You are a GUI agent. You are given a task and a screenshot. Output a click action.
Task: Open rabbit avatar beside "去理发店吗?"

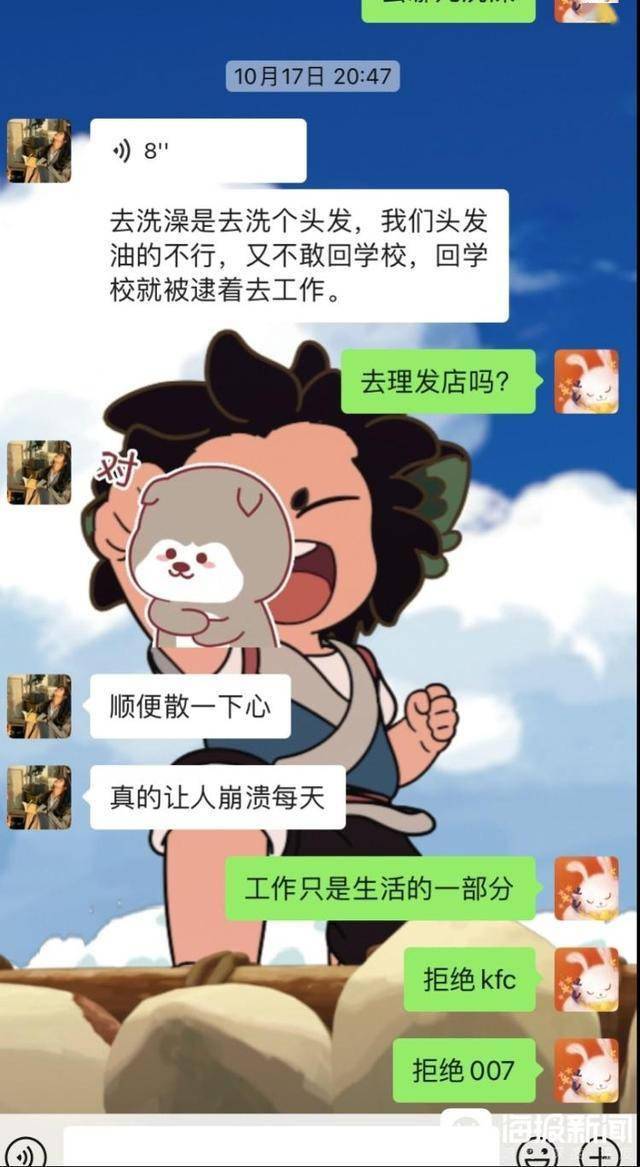coord(586,382)
